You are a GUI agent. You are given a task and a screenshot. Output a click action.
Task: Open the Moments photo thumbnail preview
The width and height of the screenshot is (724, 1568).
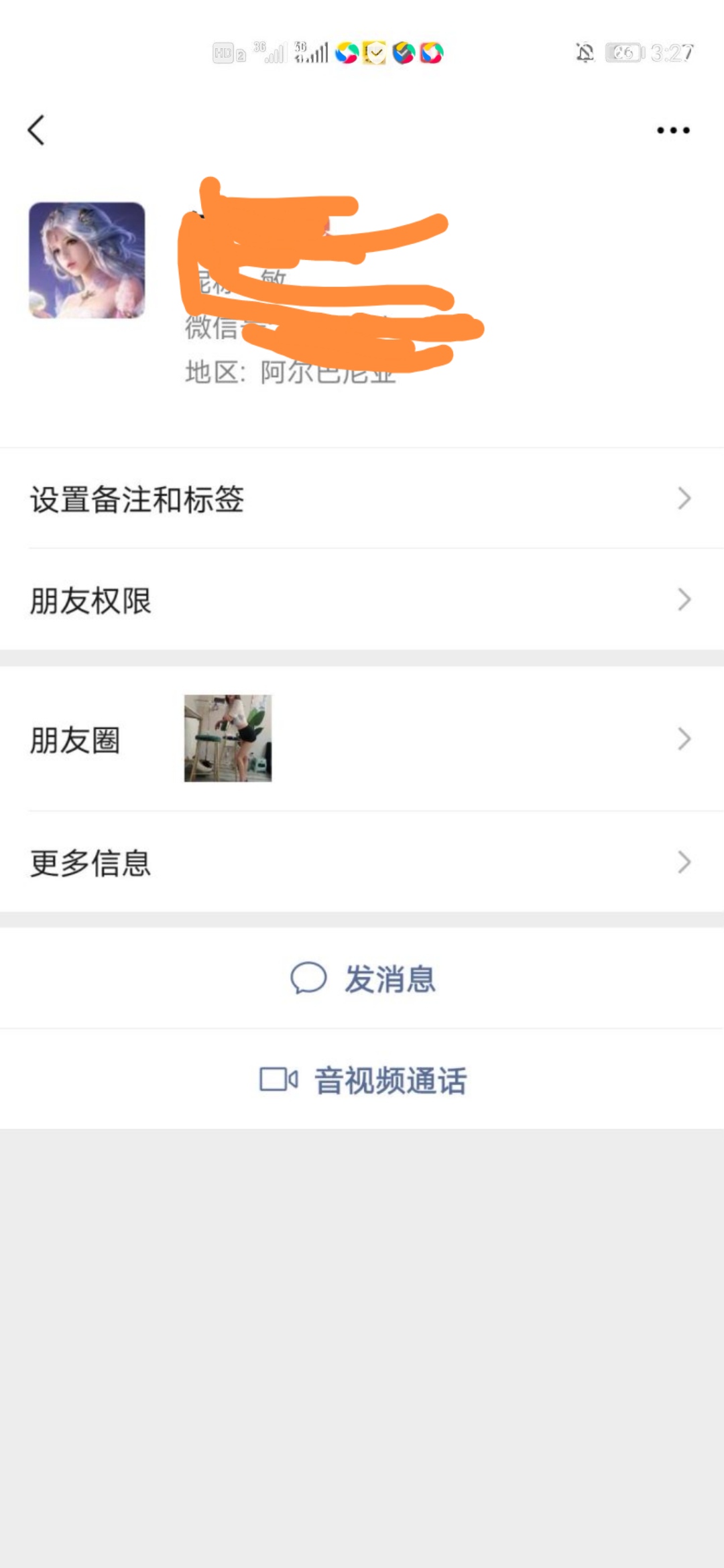pyautogui.click(x=227, y=737)
